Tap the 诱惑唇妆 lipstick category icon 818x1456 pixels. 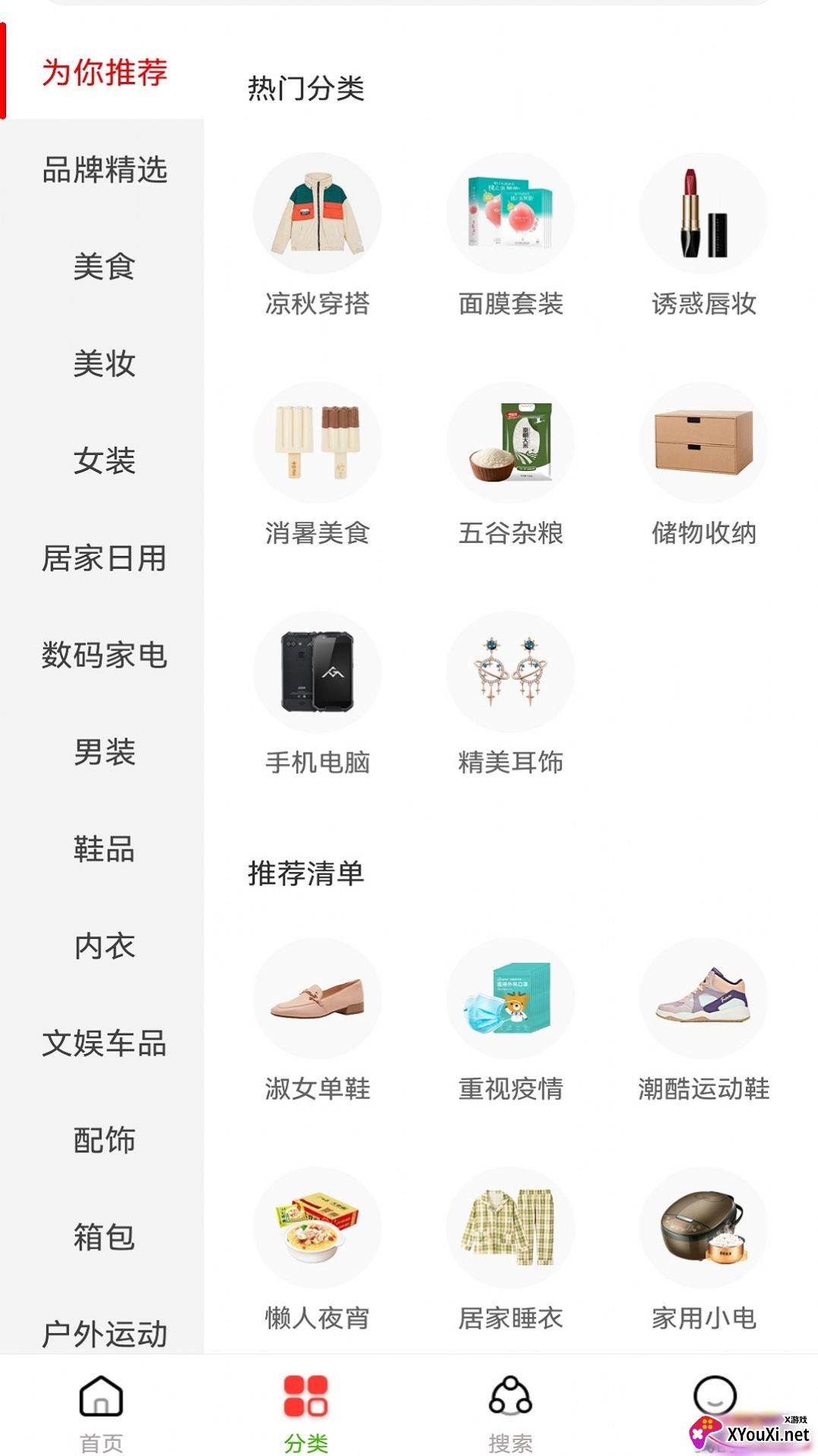tap(704, 213)
